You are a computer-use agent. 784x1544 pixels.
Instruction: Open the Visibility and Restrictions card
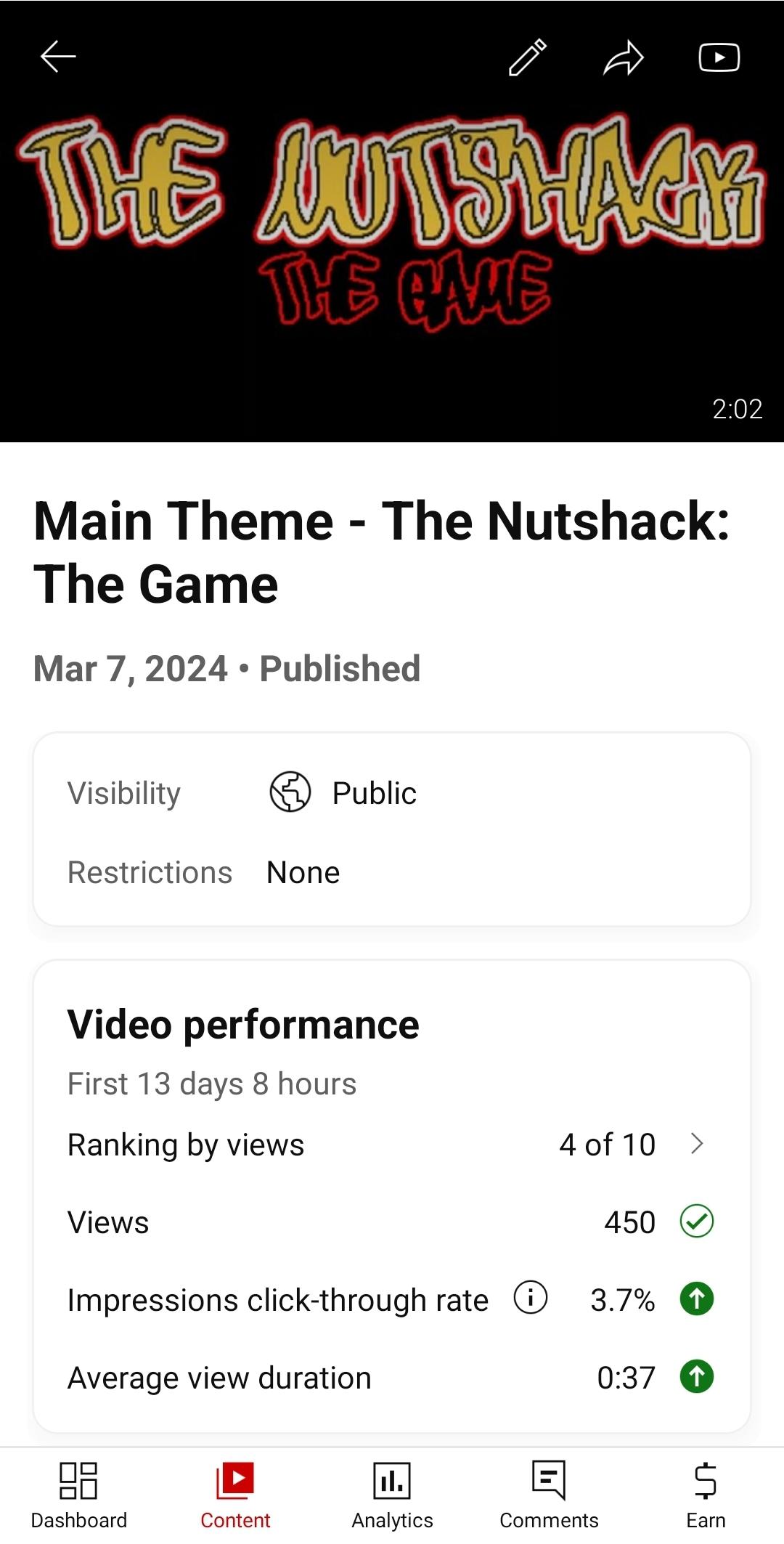(392, 829)
